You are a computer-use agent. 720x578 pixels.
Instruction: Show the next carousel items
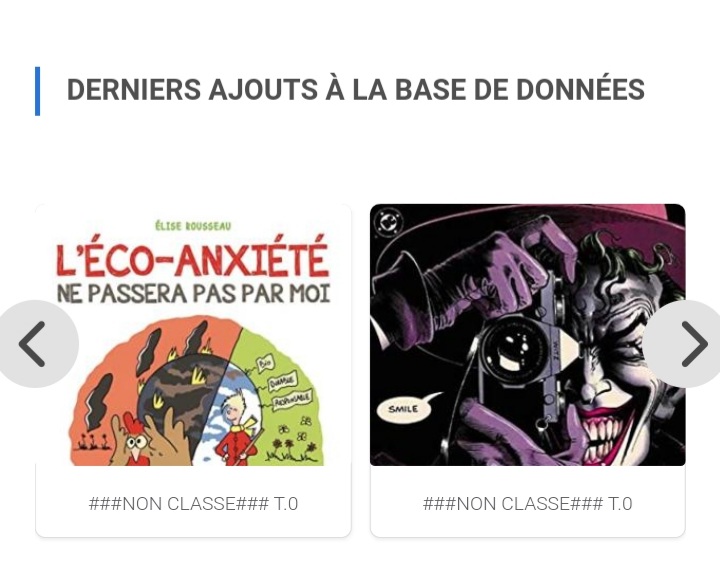point(690,344)
